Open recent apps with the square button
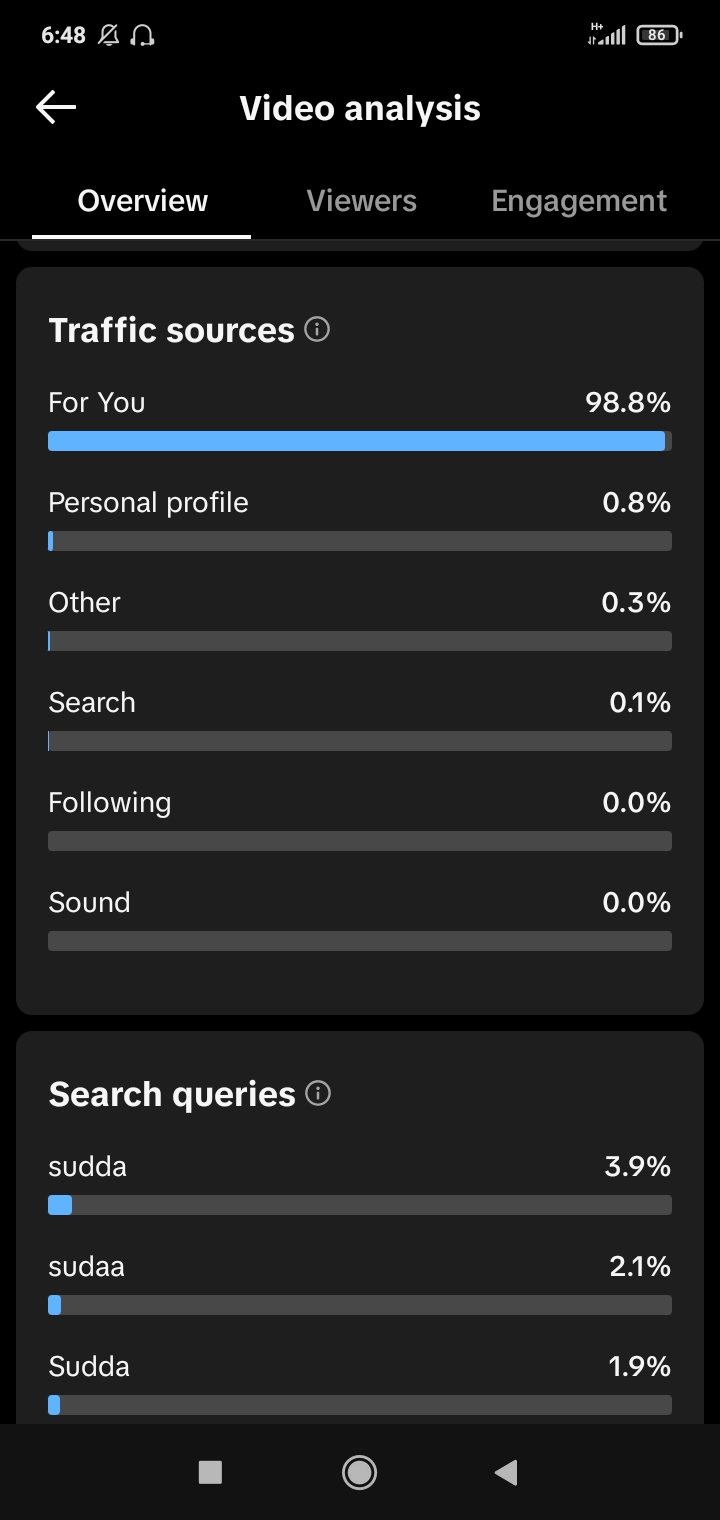 point(210,1471)
